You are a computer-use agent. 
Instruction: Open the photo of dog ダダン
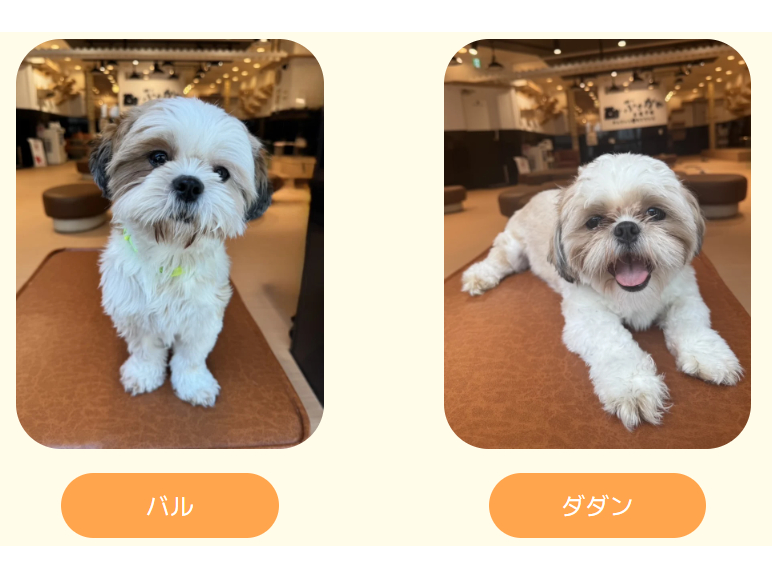pyautogui.click(x=597, y=244)
